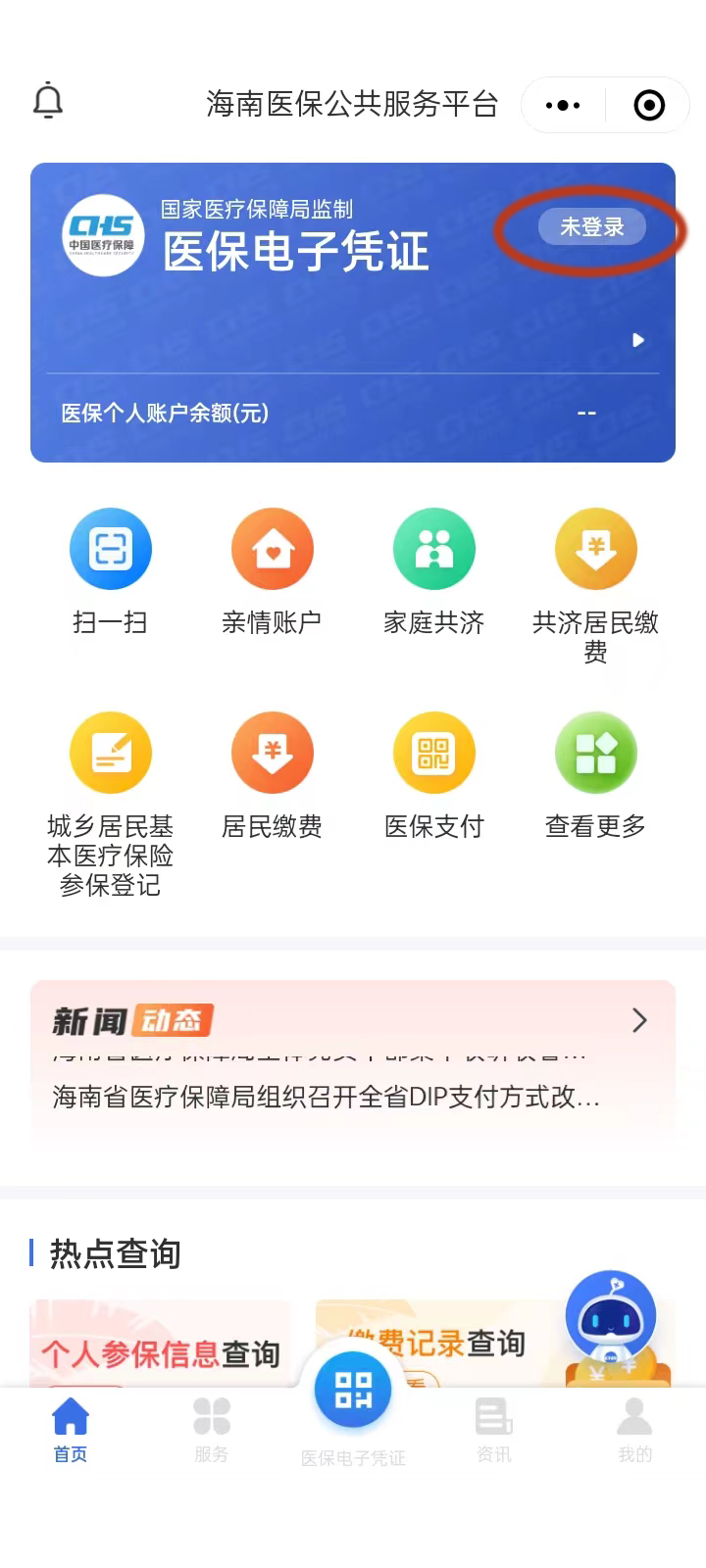Screen dimensions: 706x1568
Task: Open the floating robot assistant icon
Action: (x=612, y=1317)
